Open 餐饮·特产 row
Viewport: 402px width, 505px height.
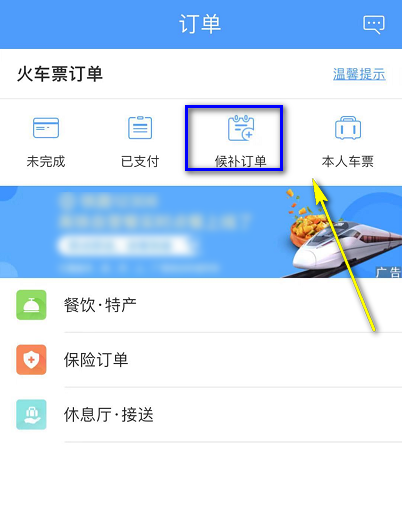[201, 305]
